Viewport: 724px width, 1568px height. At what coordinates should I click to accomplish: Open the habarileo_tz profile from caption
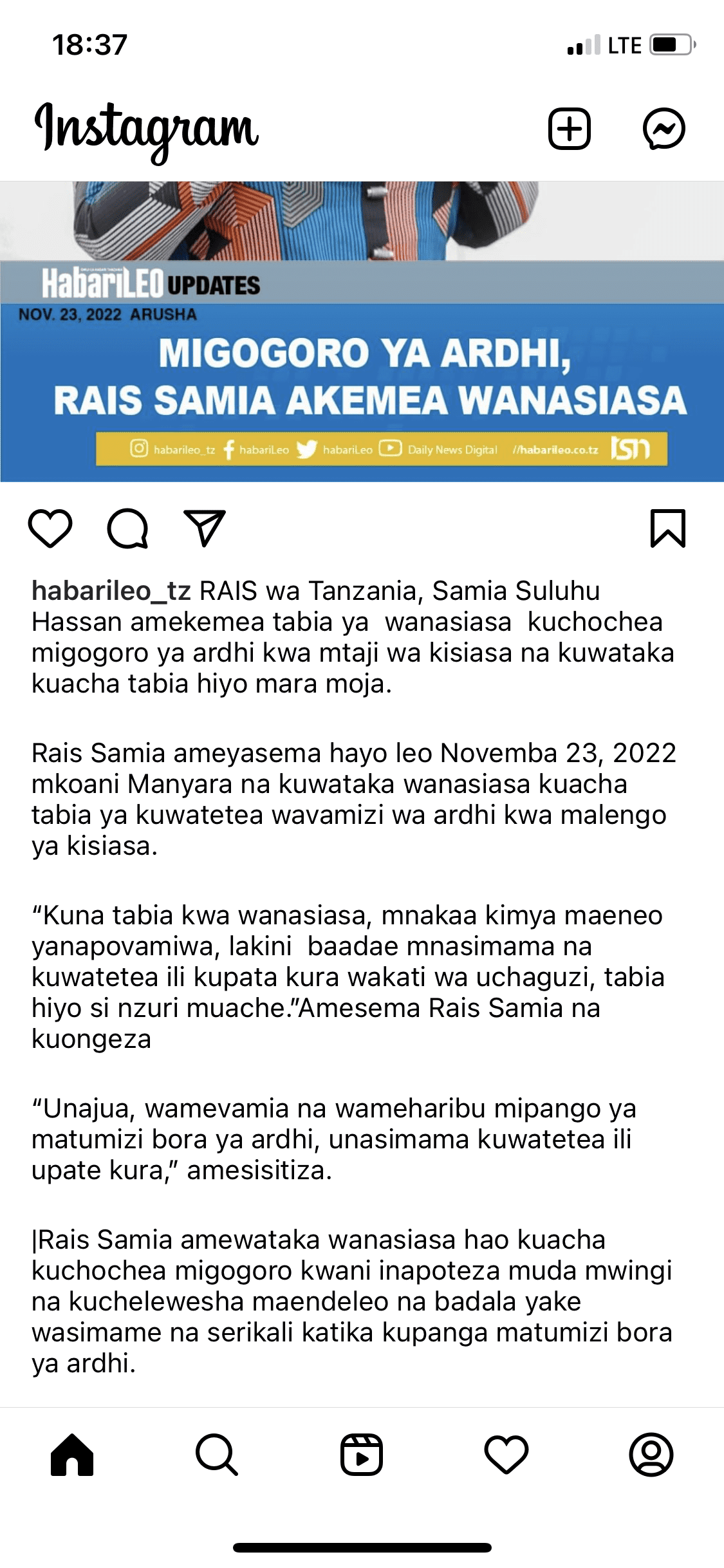click(111, 590)
